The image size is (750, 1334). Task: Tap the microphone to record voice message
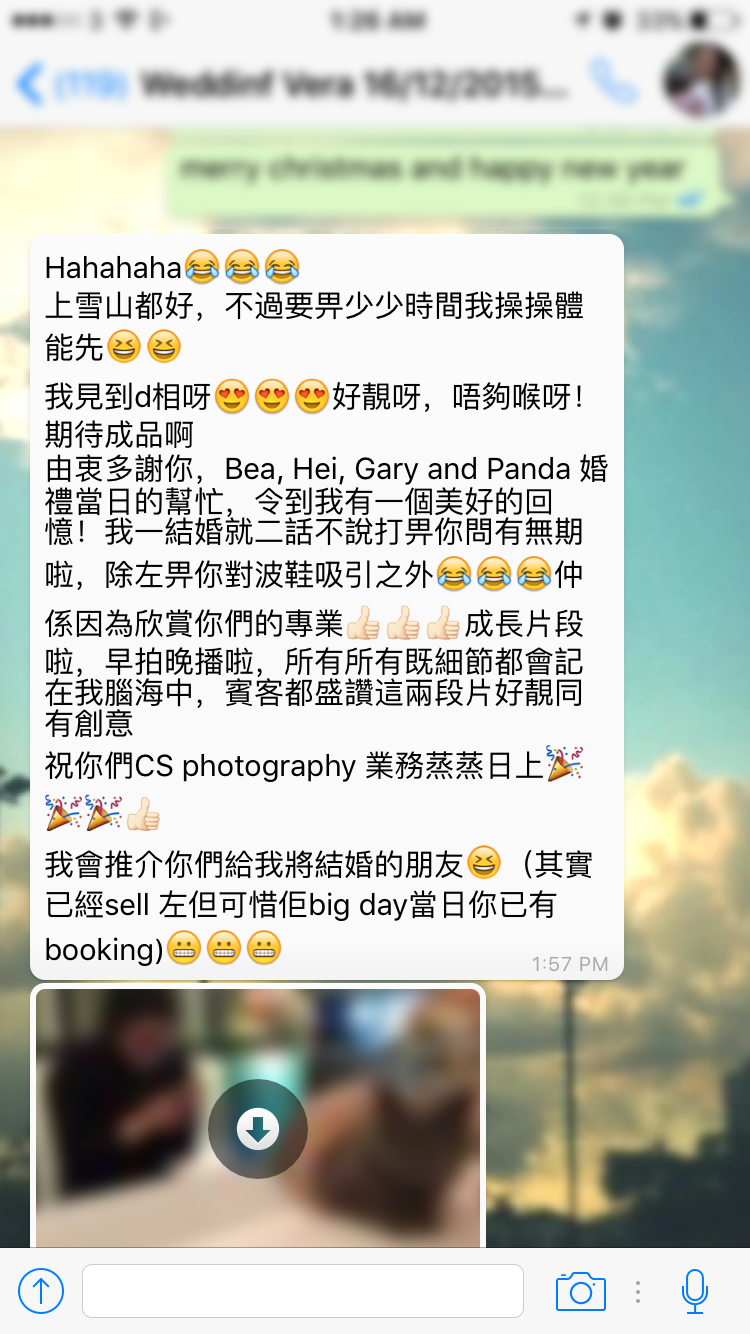click(695, 1291)
